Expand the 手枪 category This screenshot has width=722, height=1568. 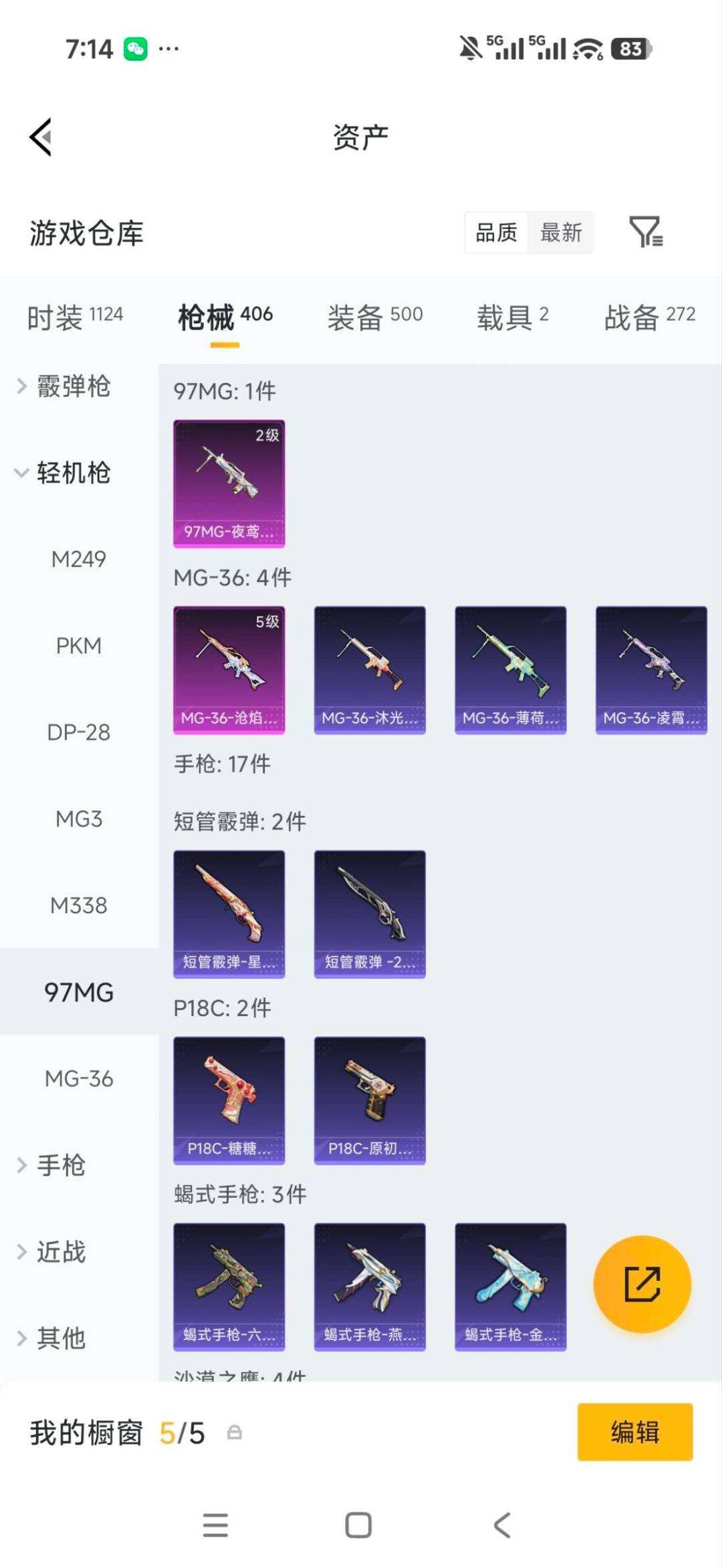(52, 1165)
